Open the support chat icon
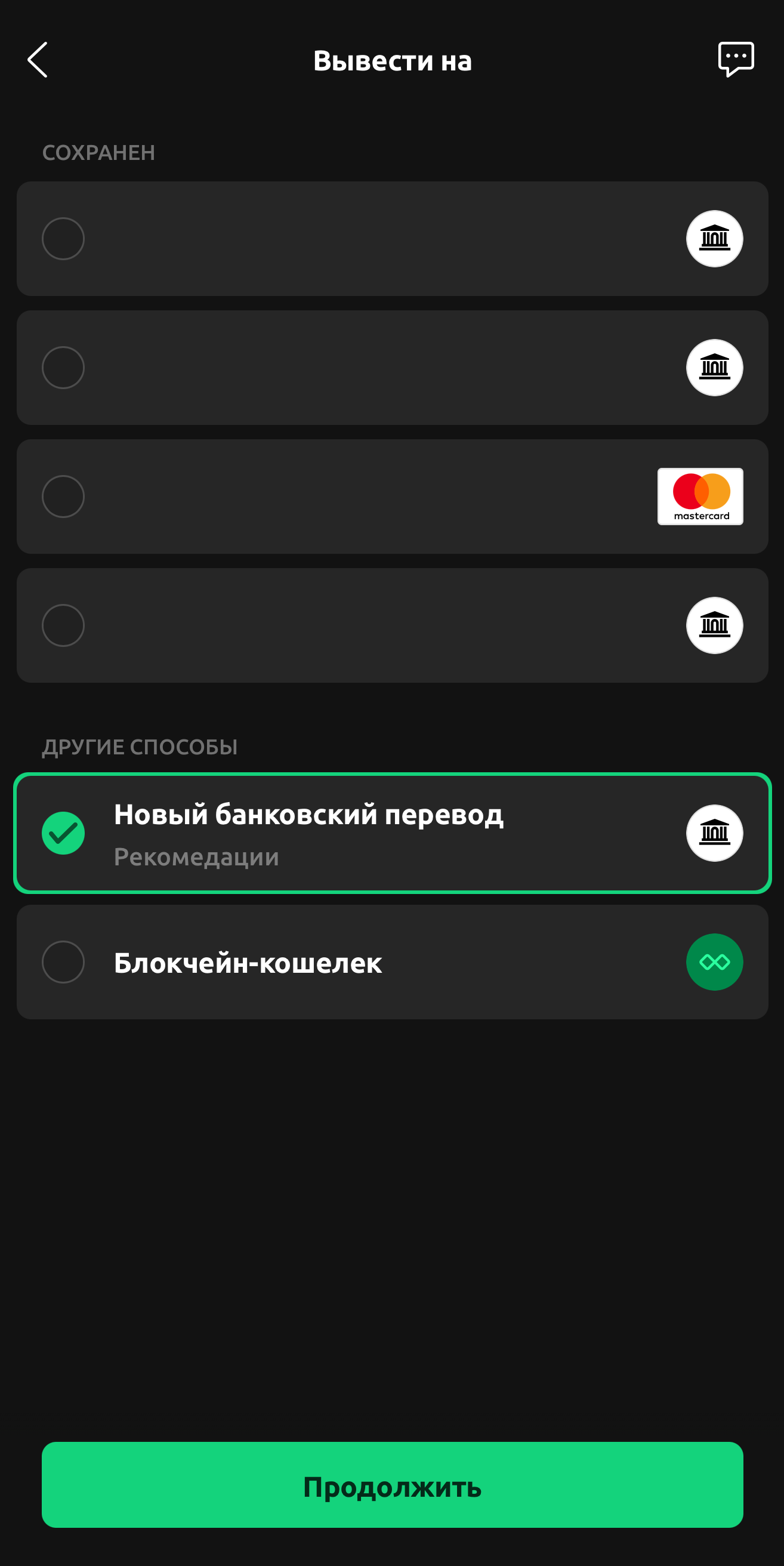 (736, 60)
